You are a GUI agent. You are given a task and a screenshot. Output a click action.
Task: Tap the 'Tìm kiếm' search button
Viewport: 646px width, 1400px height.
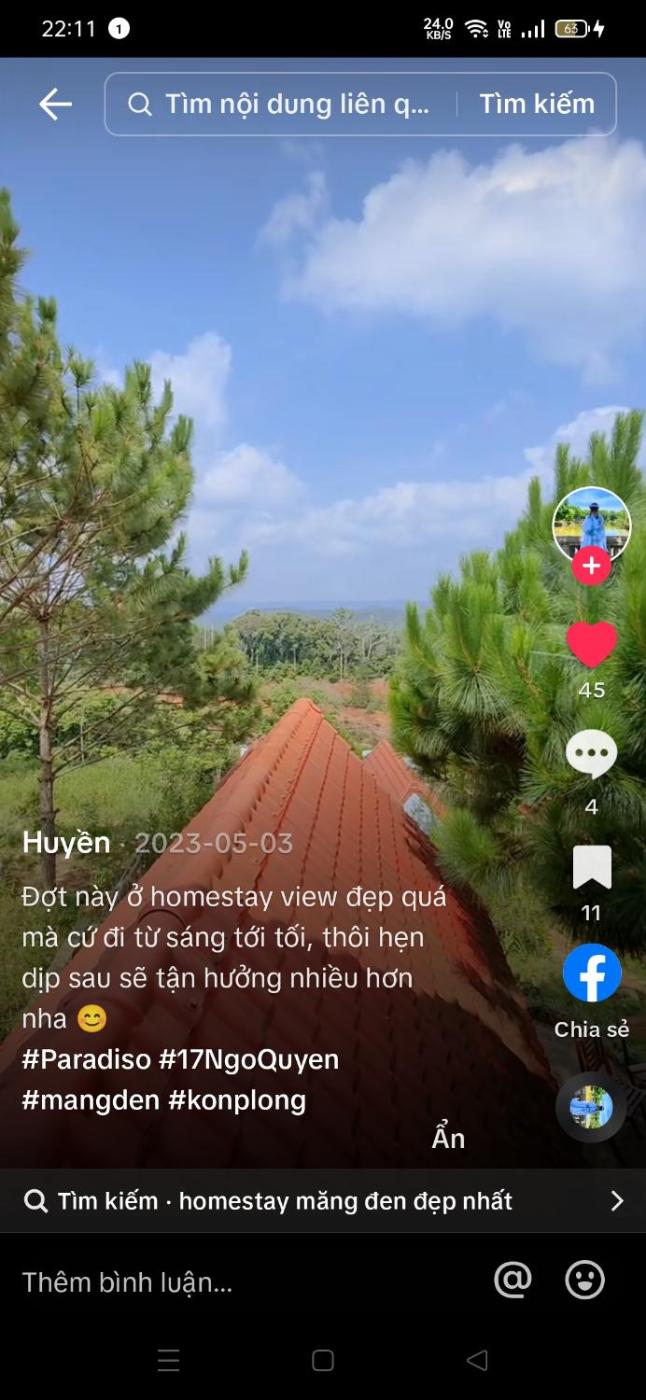[536, 104]
